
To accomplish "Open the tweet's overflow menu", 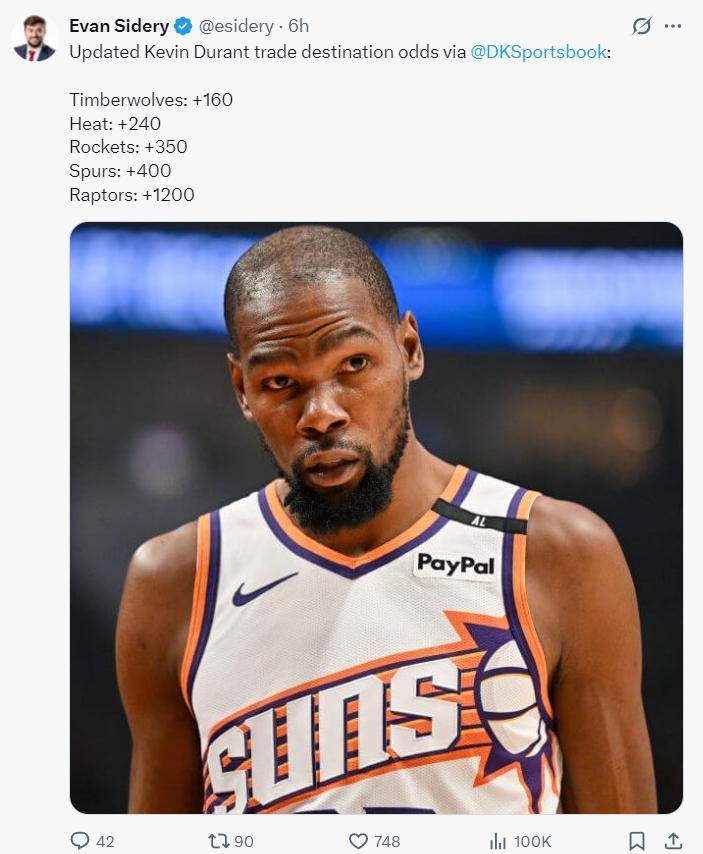I will tap(674, 26).
